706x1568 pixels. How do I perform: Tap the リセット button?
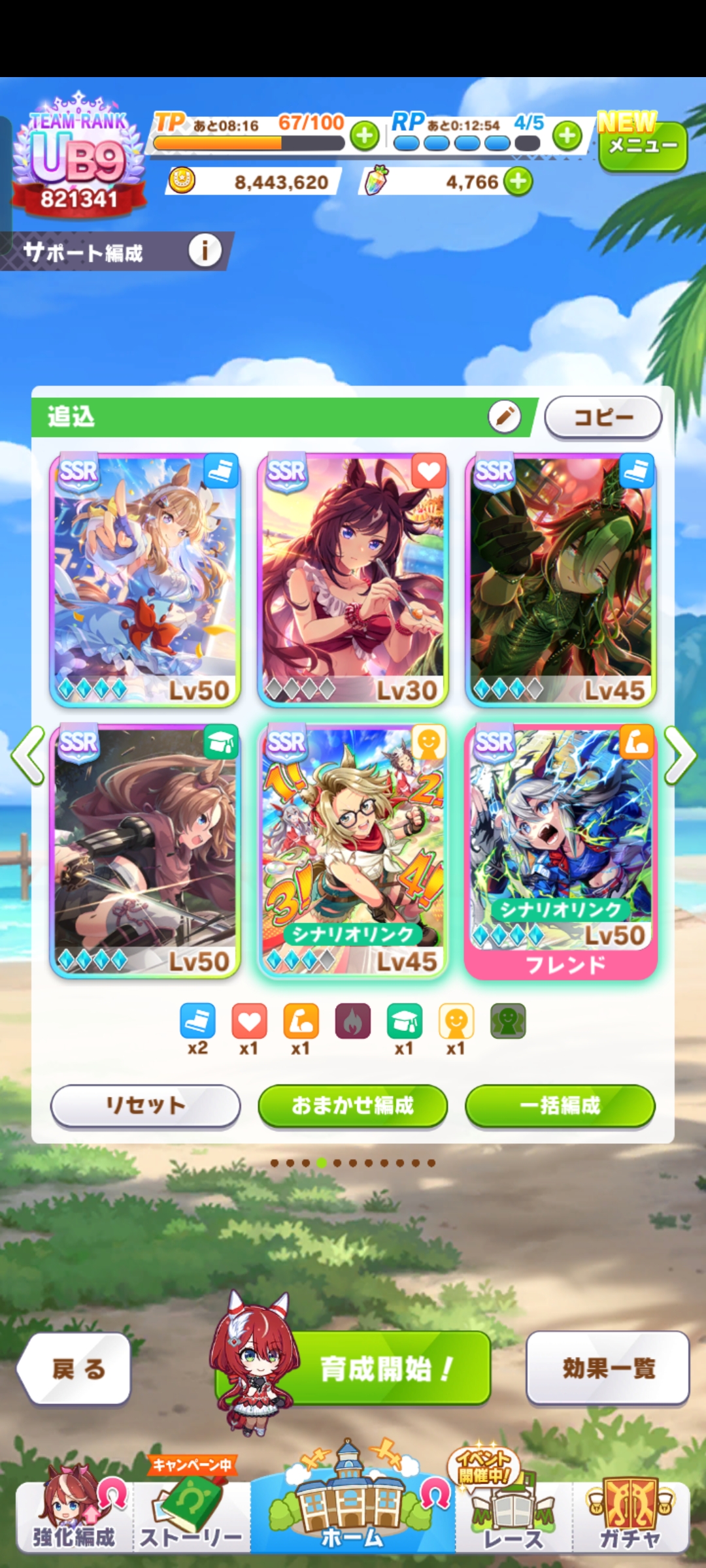(145, 1106)
